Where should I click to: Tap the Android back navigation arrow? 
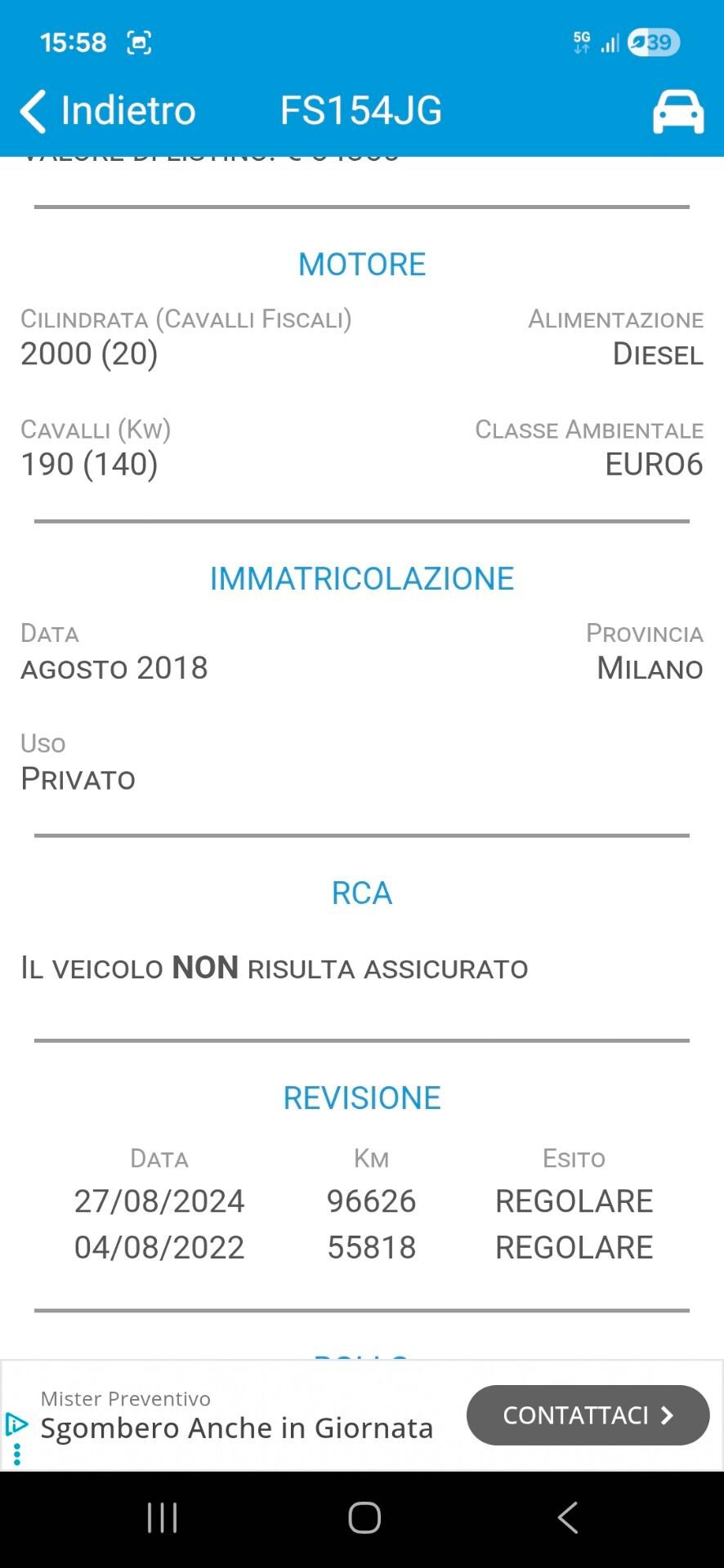(567, 1517)
